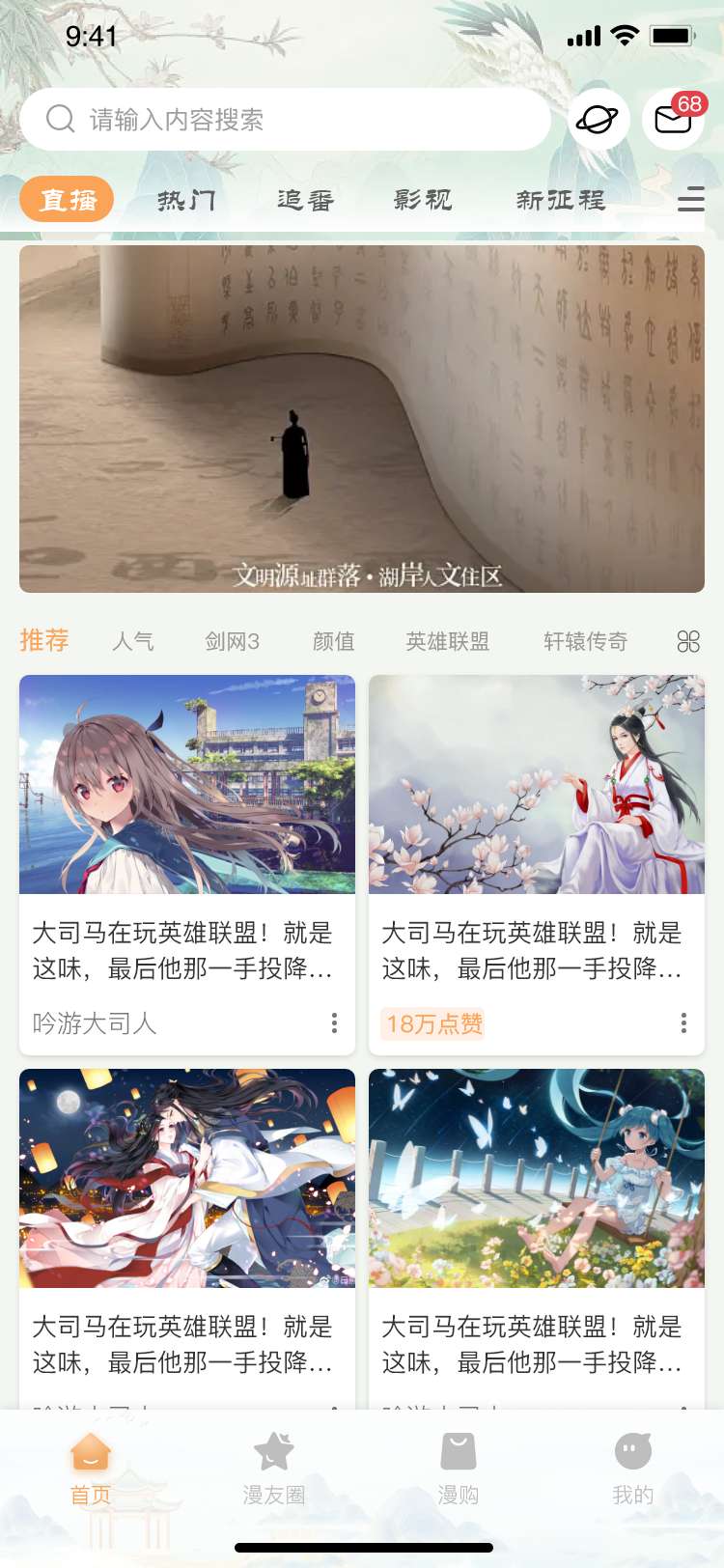Image resolution: width=724 pixels, height=1568 pixels.
Task: Switch to the 影视 tab
Action: 423,200
